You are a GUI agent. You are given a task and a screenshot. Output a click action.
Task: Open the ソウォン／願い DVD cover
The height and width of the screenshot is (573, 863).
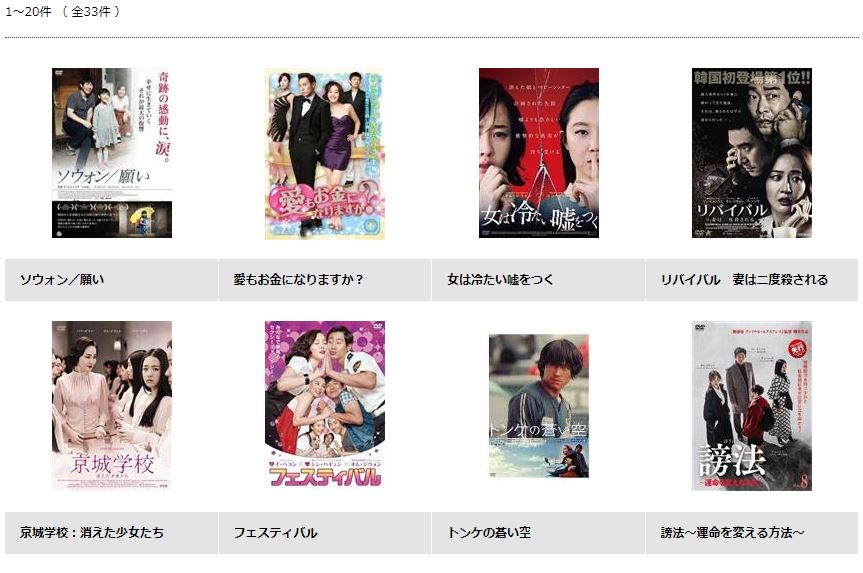click(x=112, y=153)
